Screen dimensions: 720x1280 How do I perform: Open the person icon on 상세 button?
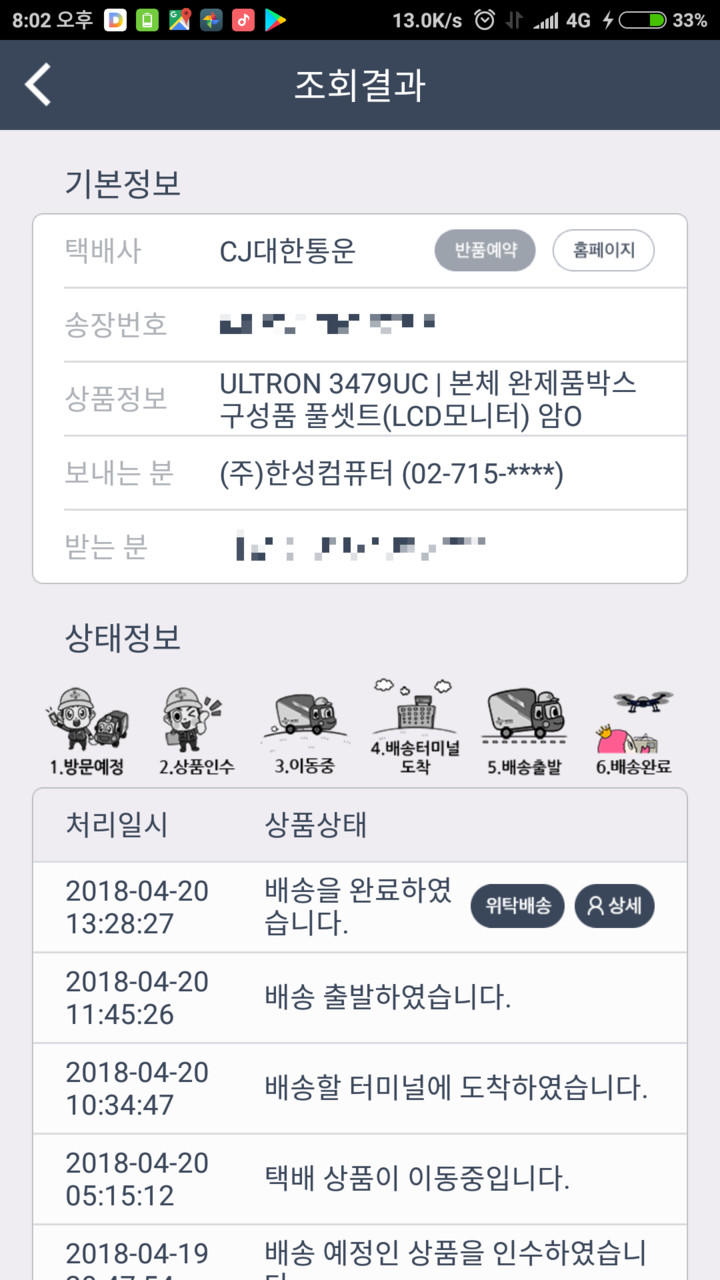pos(597,908)
